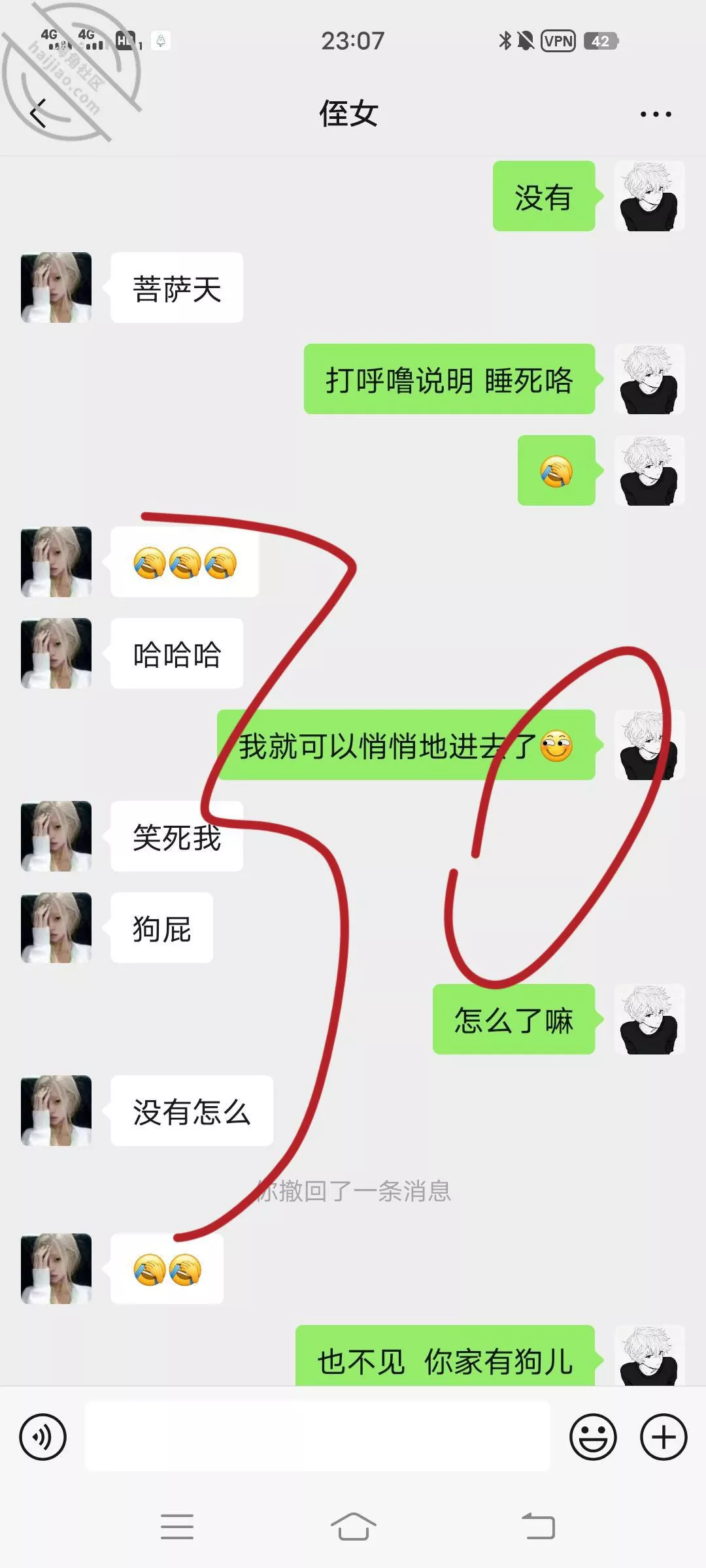Open the system recent apps menu

tap(177, 1527)
